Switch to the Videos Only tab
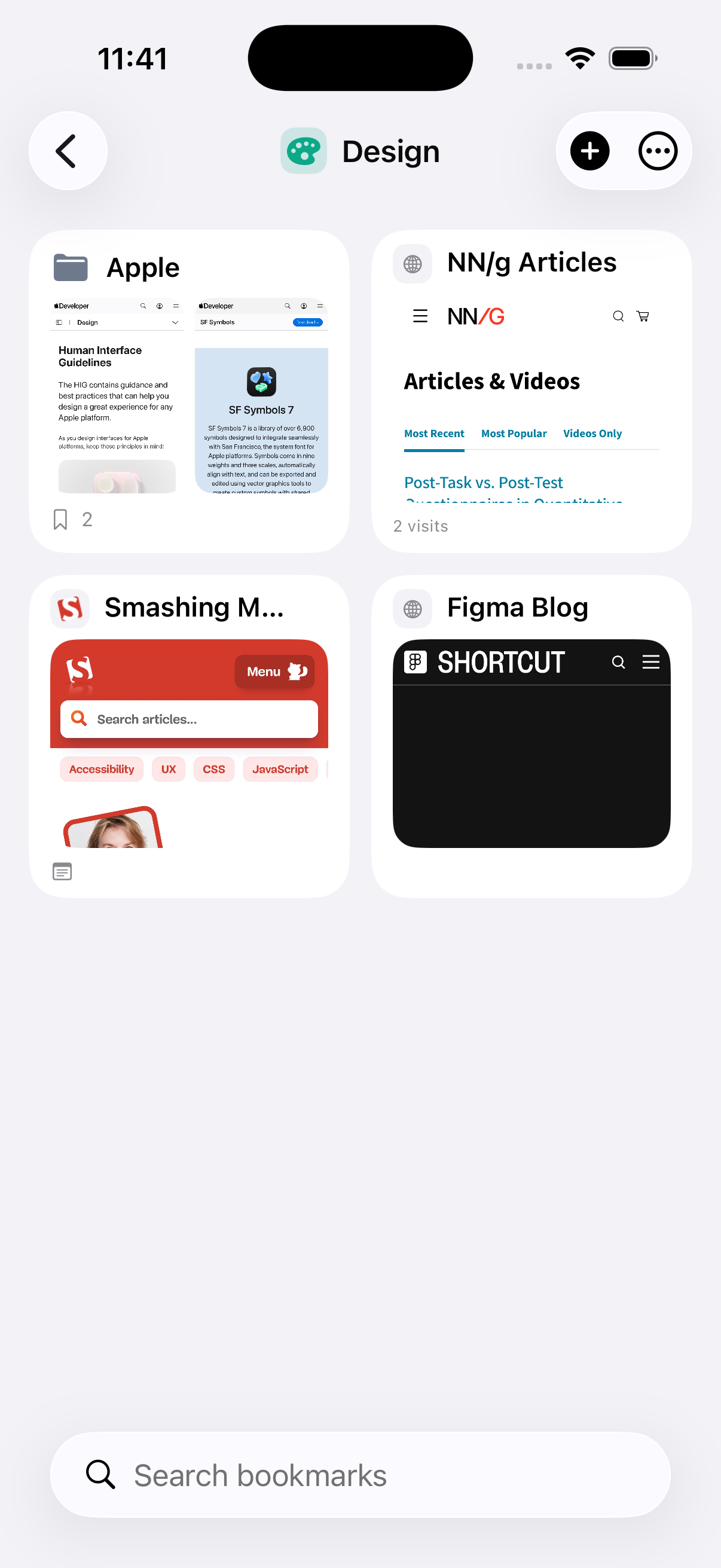Image resolution: width=721 pixels, height=1568 pixels. pyautogui.click(x=592, y=434)
